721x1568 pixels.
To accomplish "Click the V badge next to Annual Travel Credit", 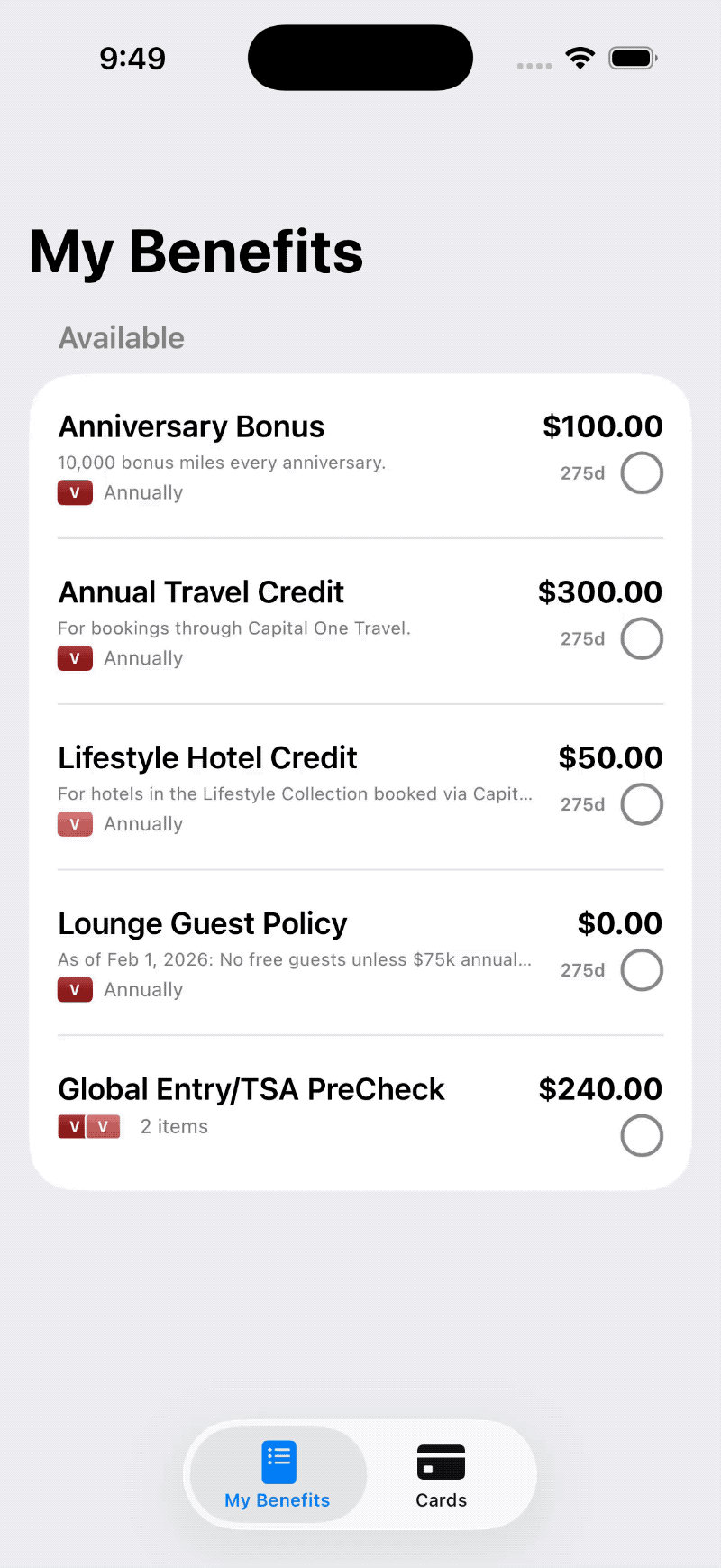I will pyautogui.click(x=75, y=658).
